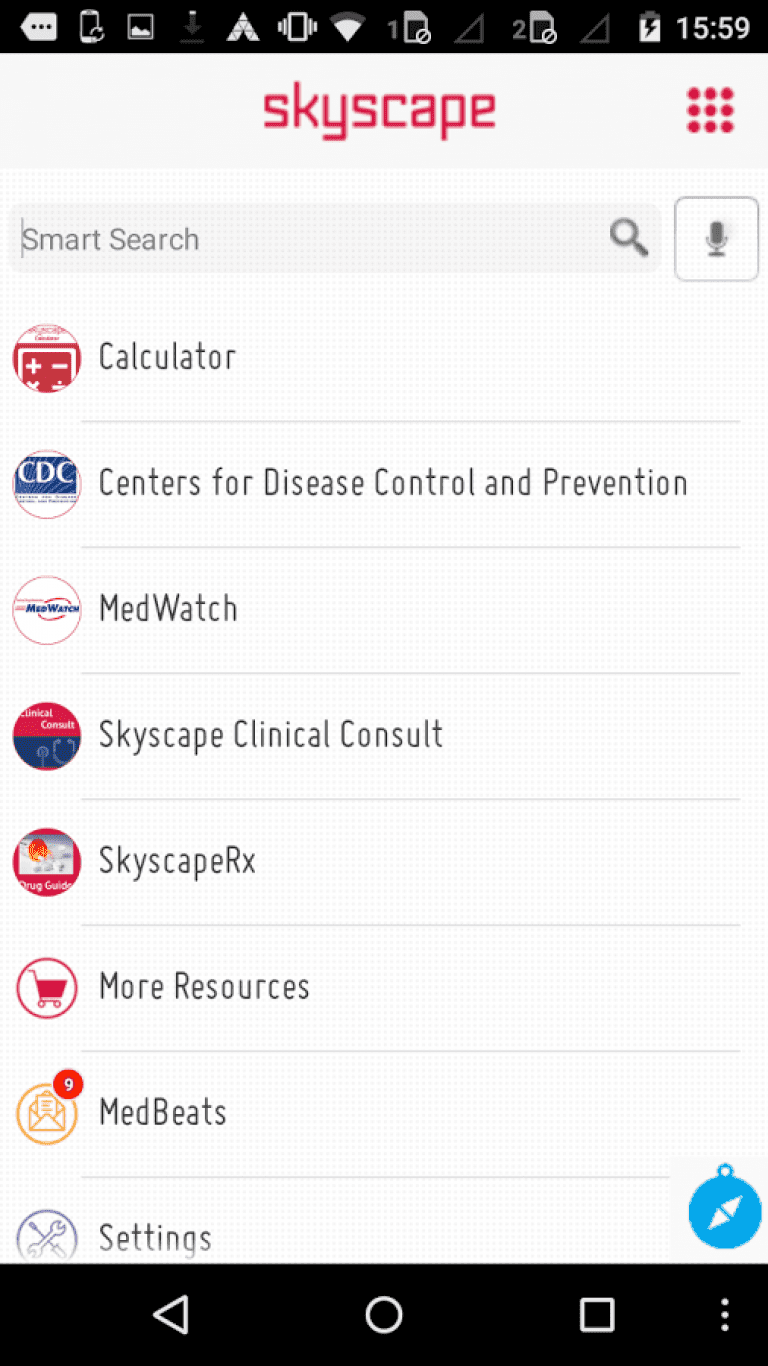Tap the MedBeats notification badge
This screenshot has width=768, height=1366.
(67, 1084)
